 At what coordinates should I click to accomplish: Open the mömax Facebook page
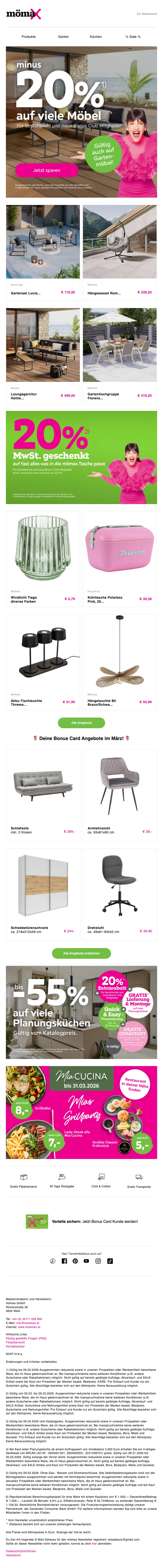click(64, 1261)
